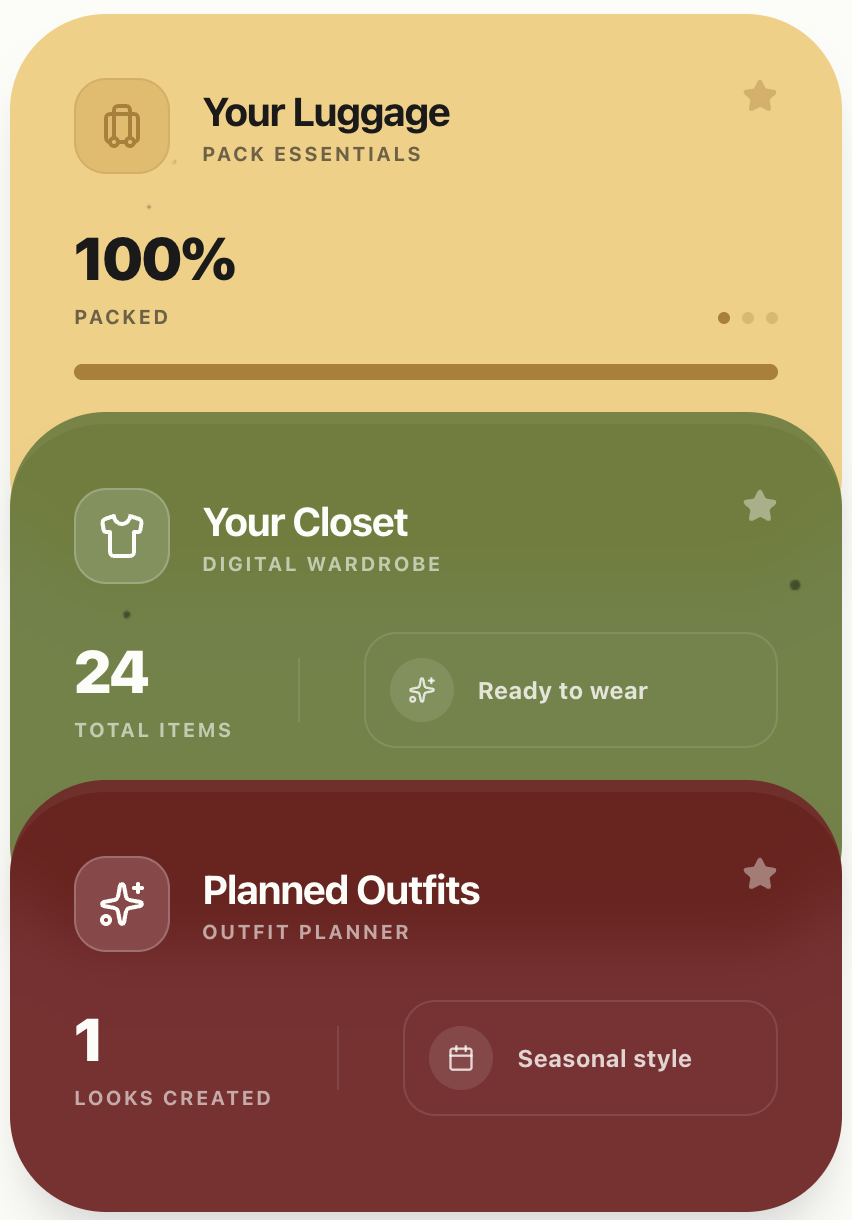Click the suitcase icon on Your Luggage card
The width and height of the screenshot is (852, 1220).
(121, 125)
